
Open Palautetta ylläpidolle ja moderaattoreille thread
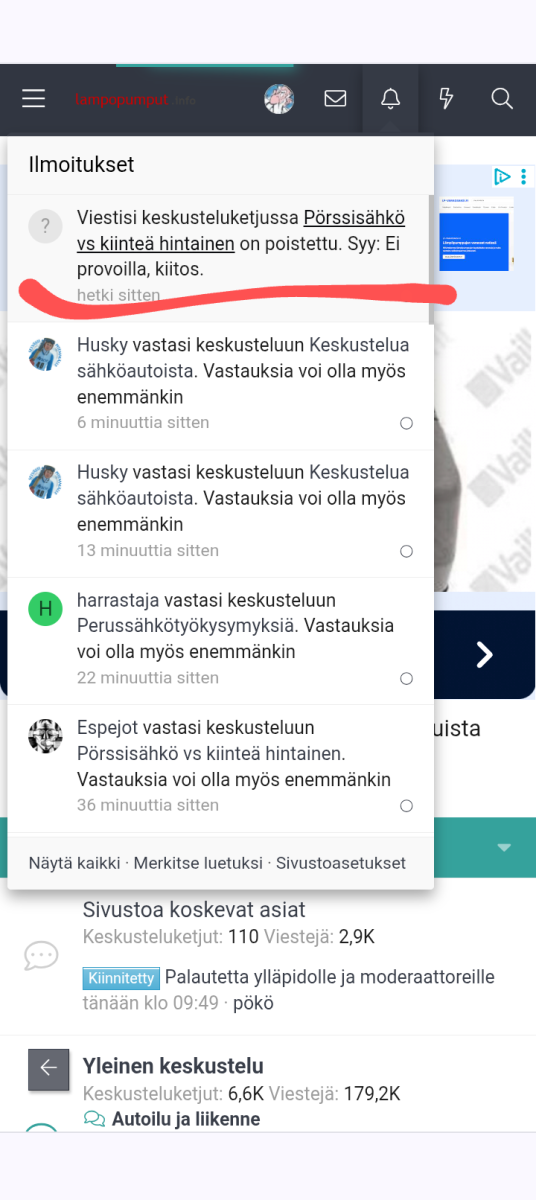click(x=329, y=977)
